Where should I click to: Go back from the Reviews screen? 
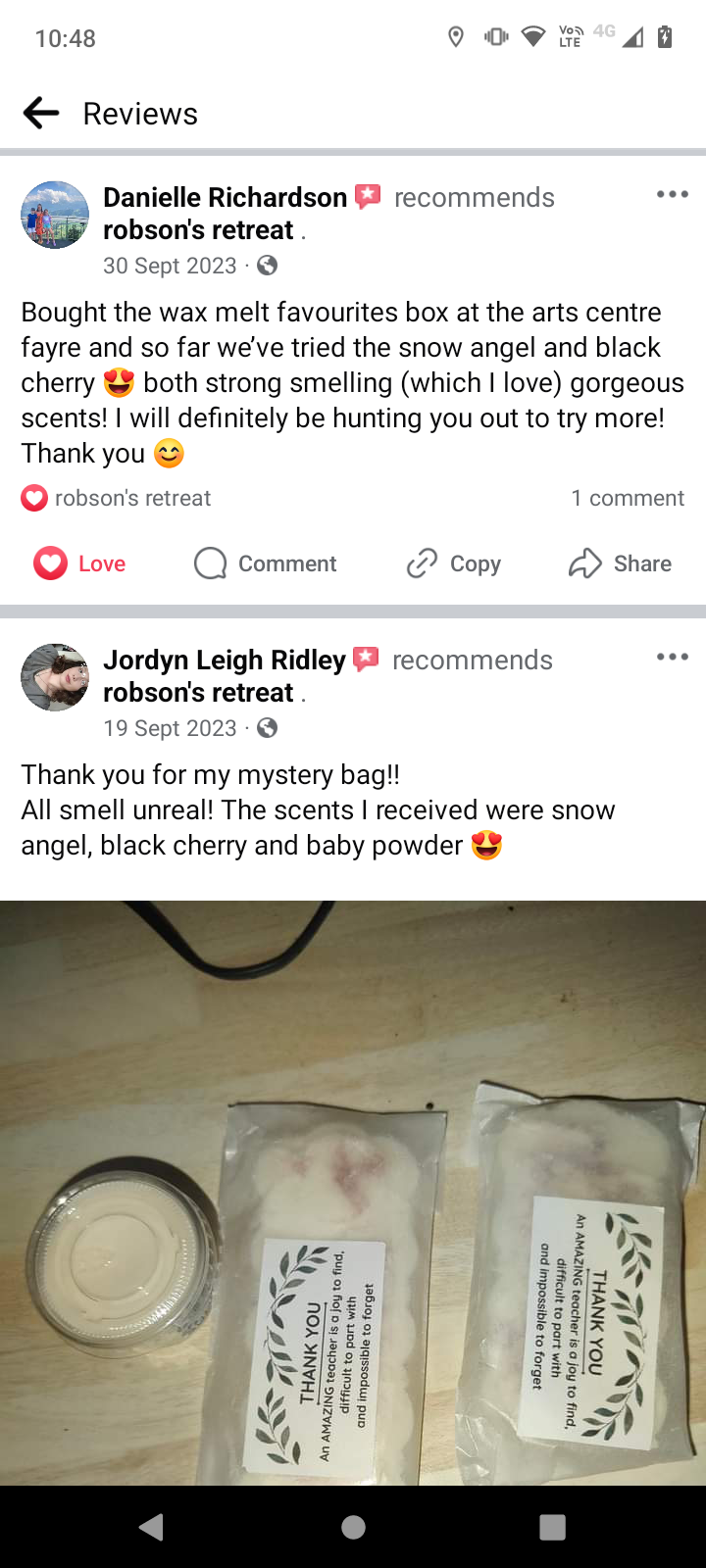(41, 114)
